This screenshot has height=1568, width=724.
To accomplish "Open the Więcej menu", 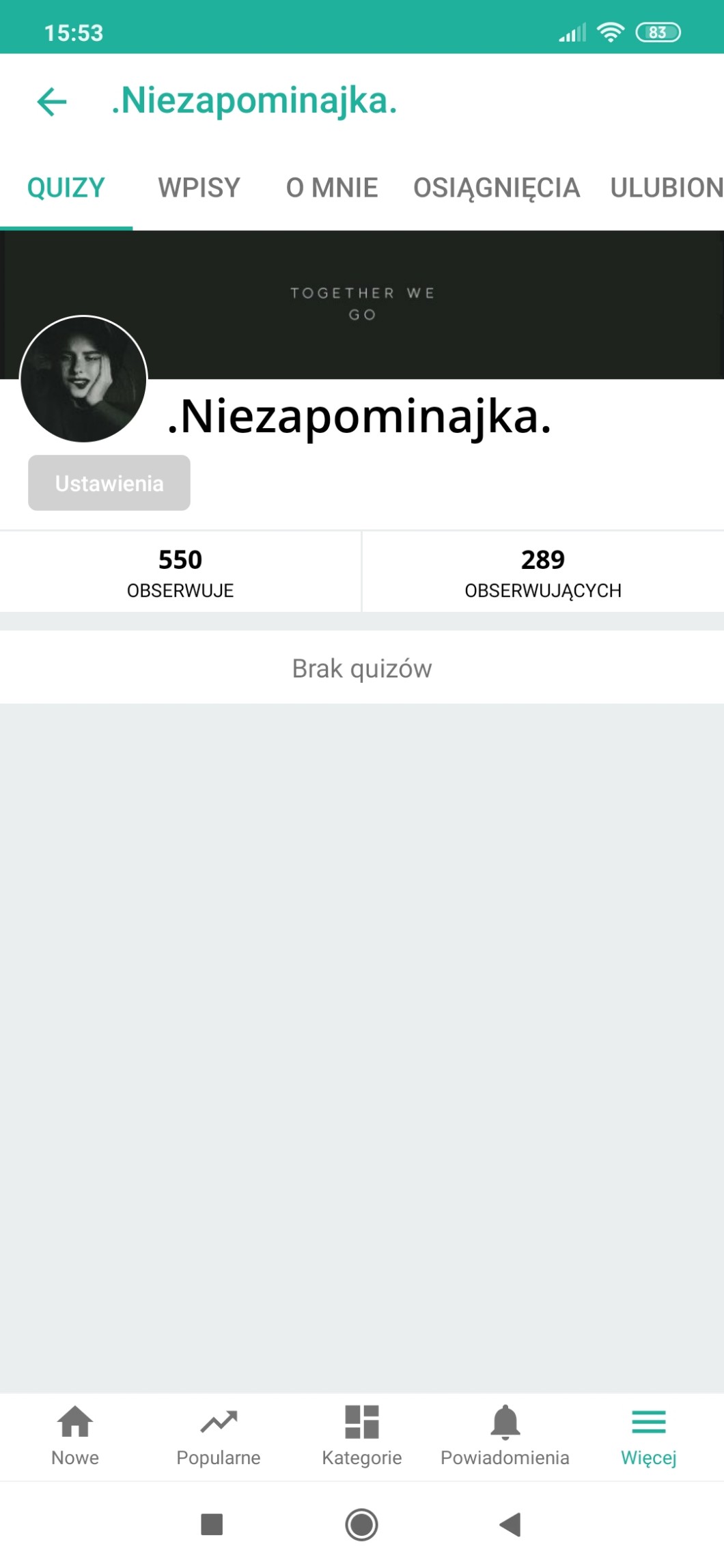I will (x=649, y=1436).
